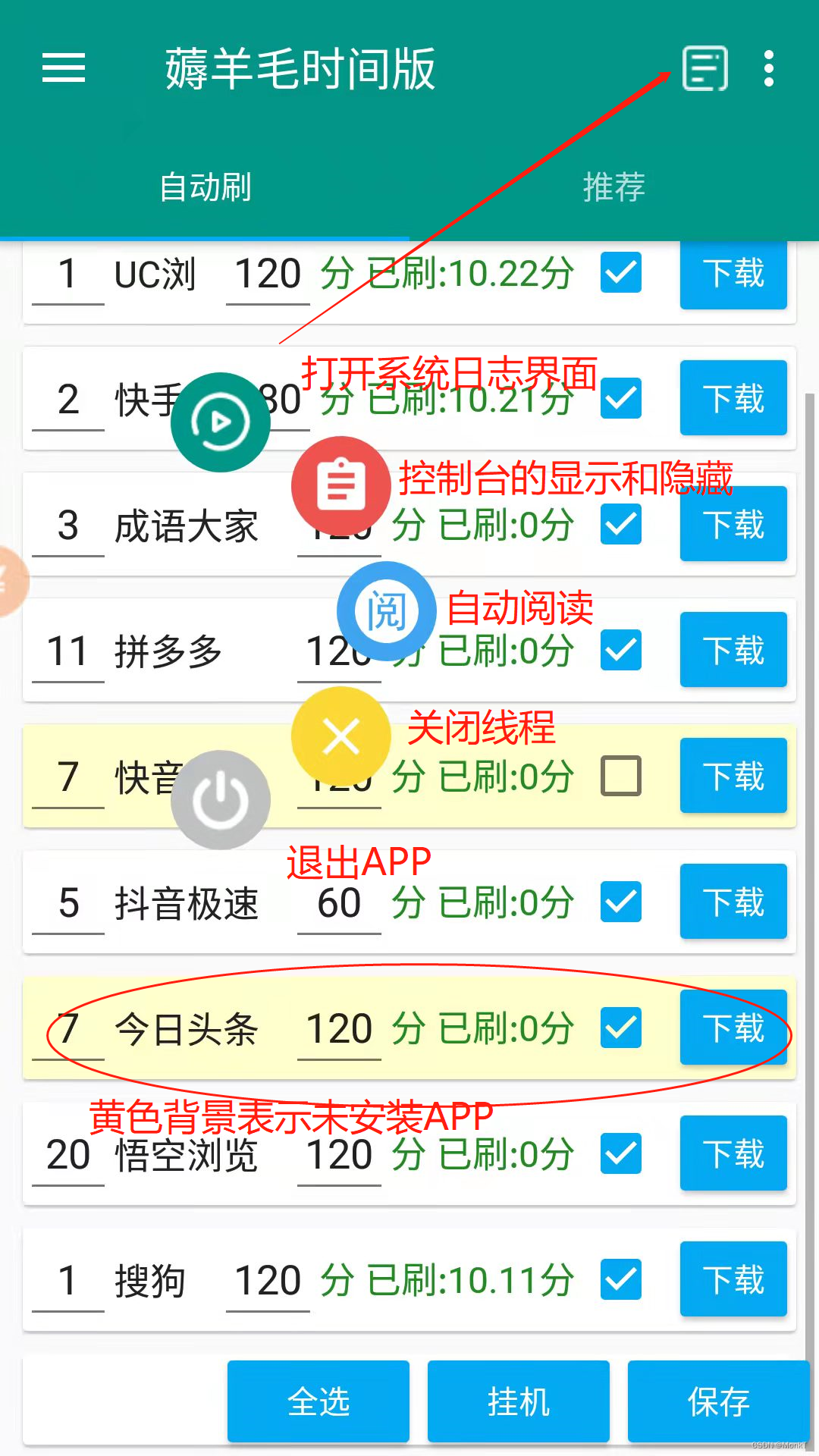This screenshot has width=819, height=1456.
Task: Tap 下载 for 悟空浏览
Action: point(733,1153)
